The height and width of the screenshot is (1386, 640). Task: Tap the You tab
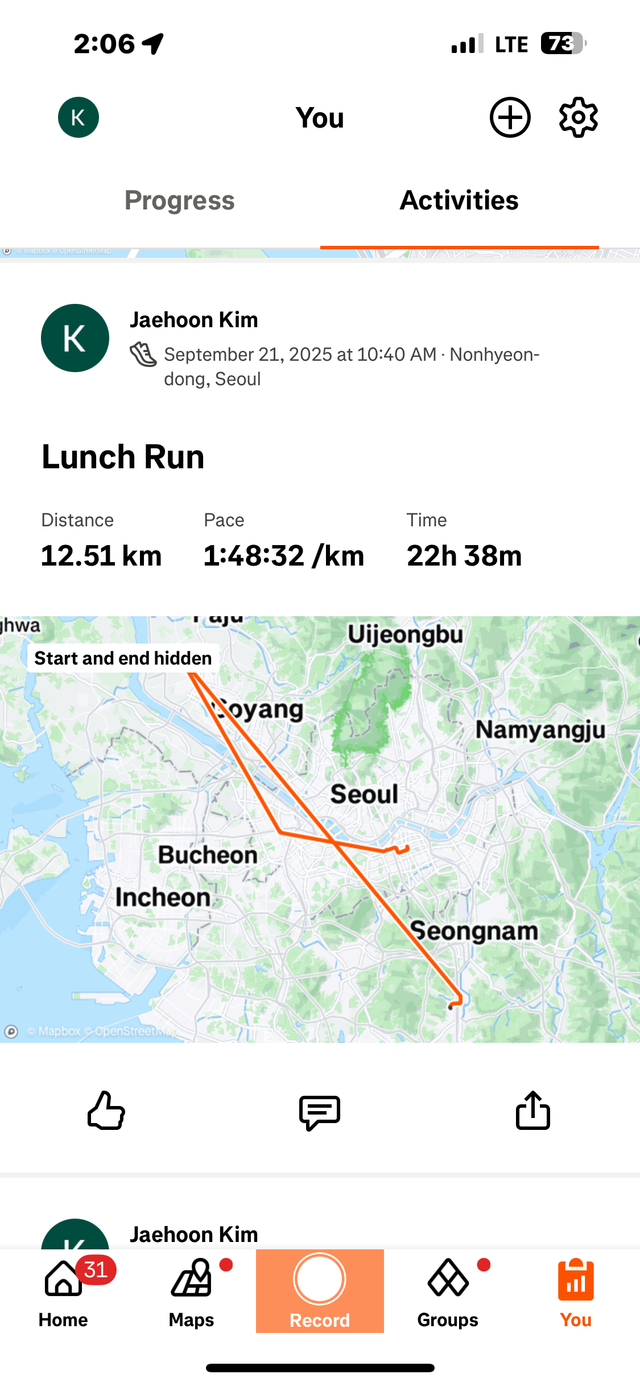coord(575,1293)
